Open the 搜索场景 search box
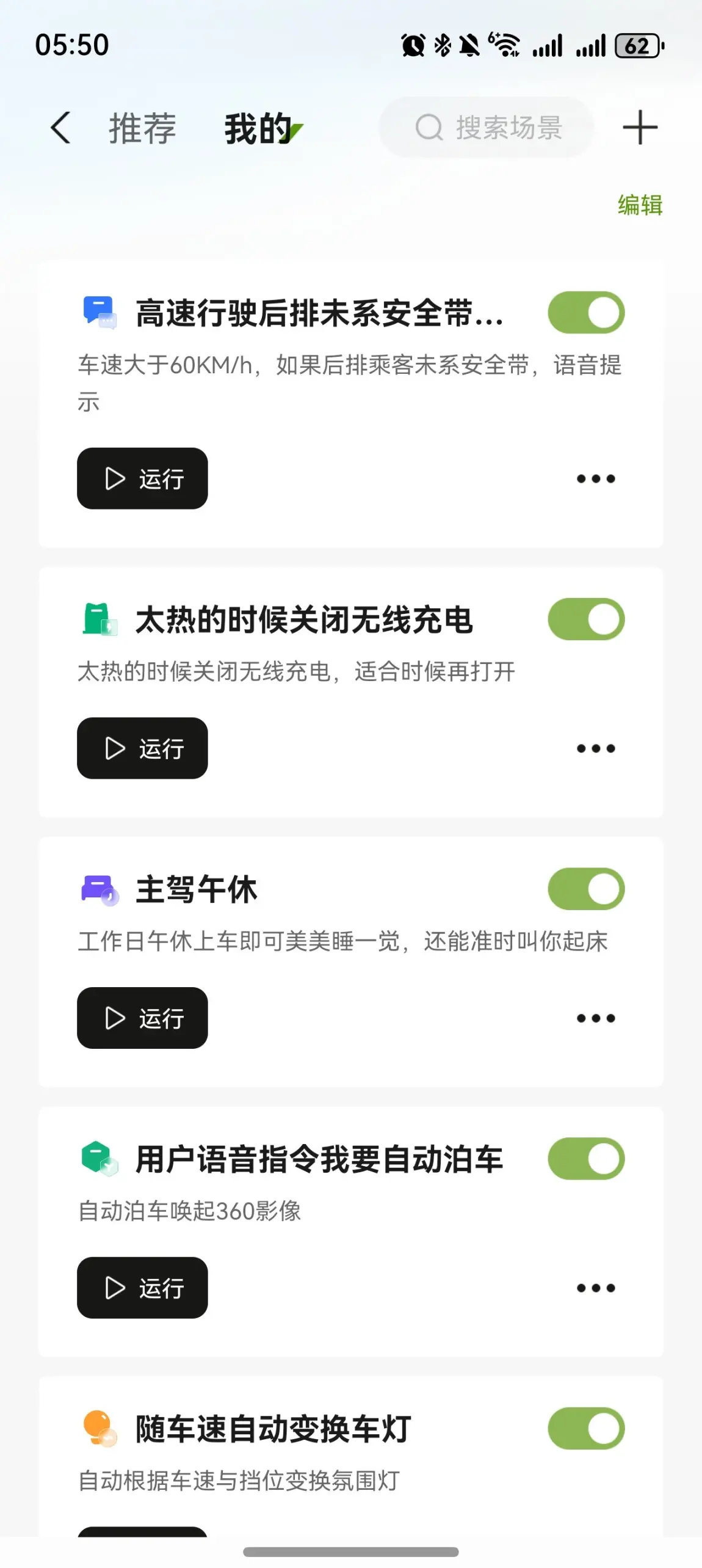702x1568 pixels. point(487,128)
